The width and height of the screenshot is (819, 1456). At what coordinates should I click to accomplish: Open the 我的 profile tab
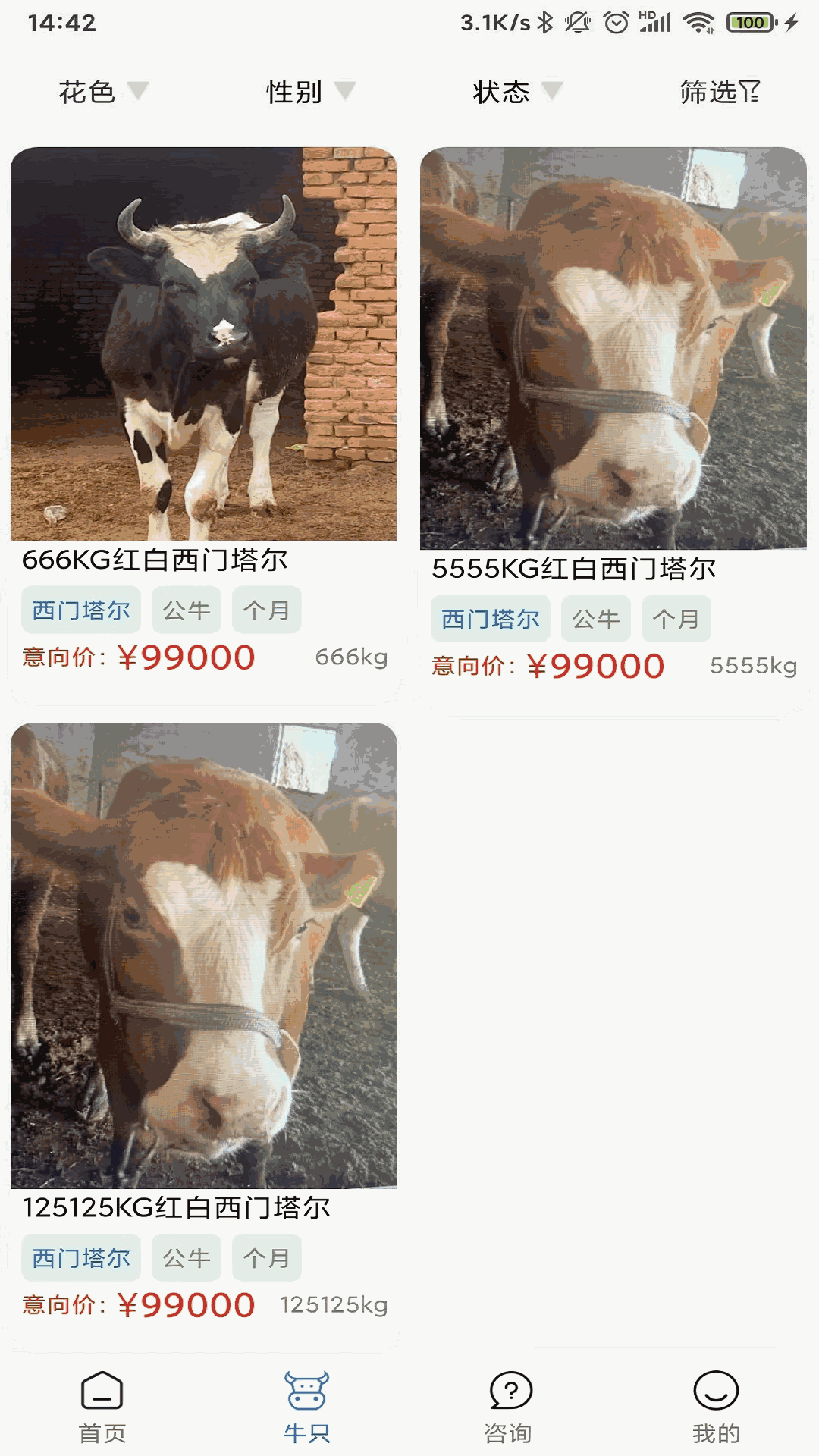715,1407
